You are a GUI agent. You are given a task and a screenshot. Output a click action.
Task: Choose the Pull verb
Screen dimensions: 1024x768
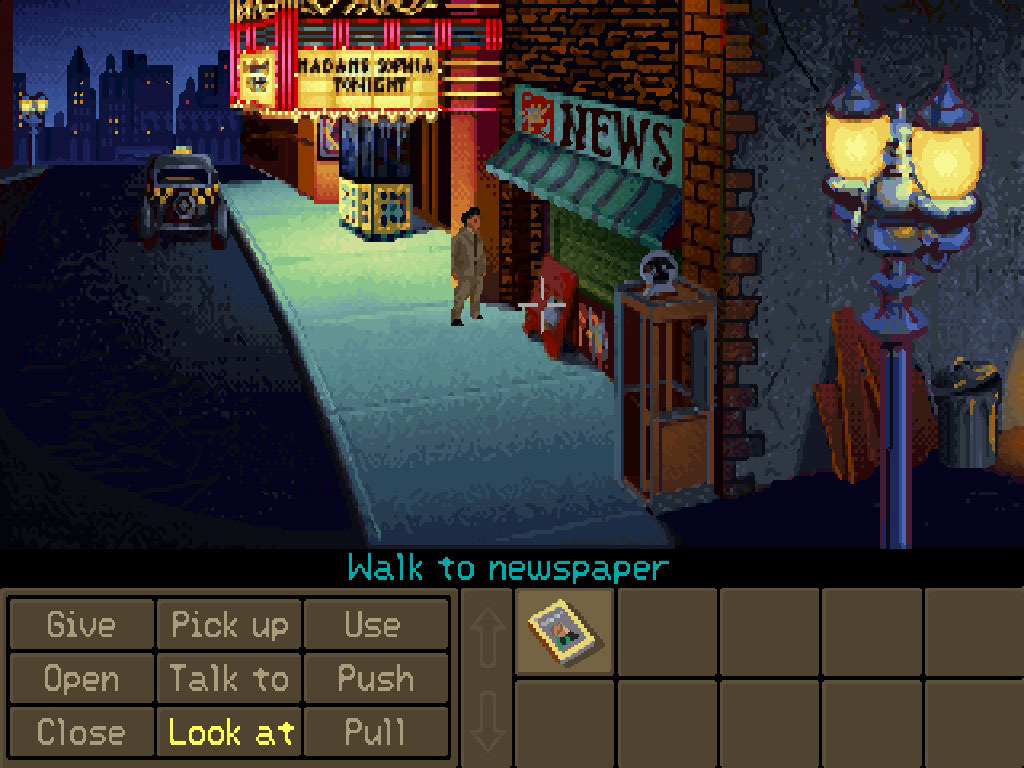[x=375, y=732]
